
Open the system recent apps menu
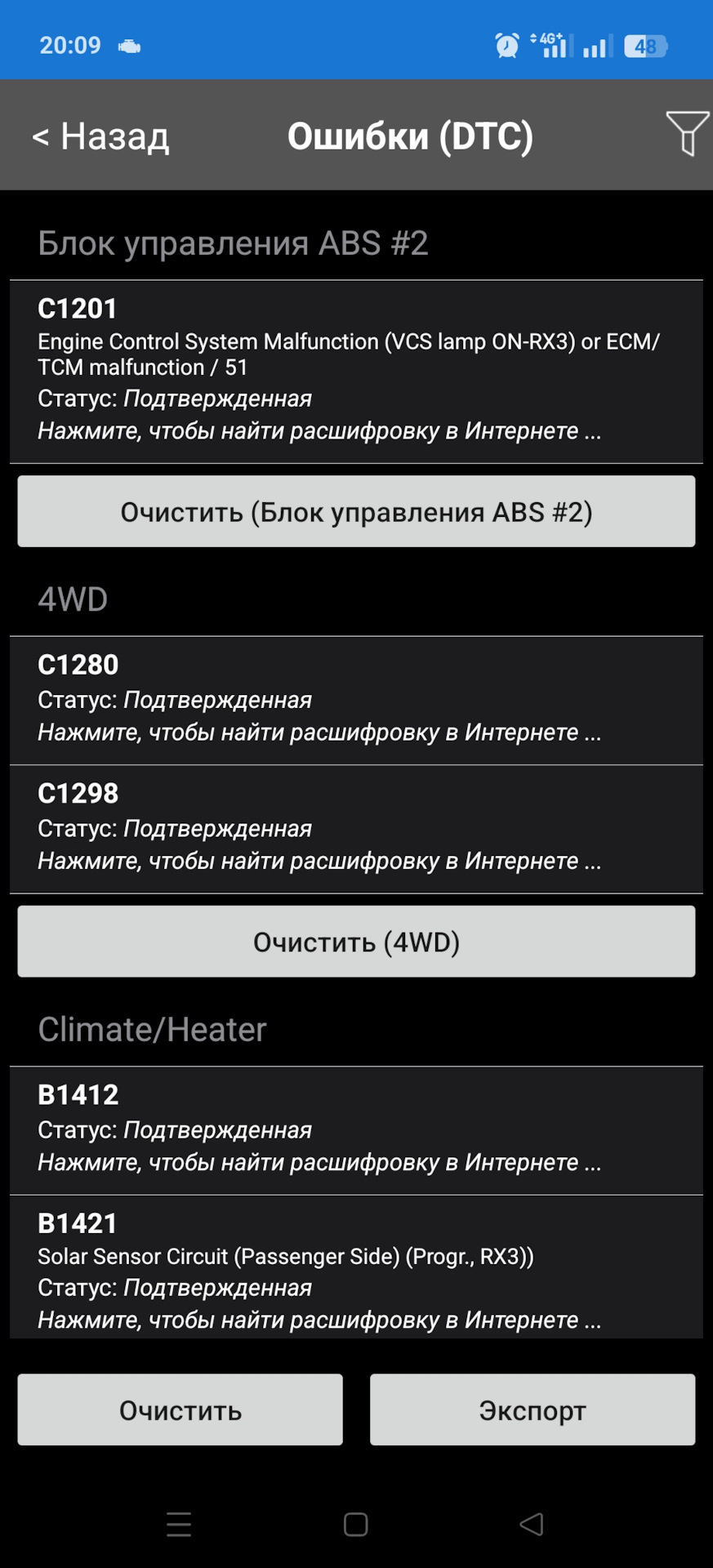tap(179, 1524)
